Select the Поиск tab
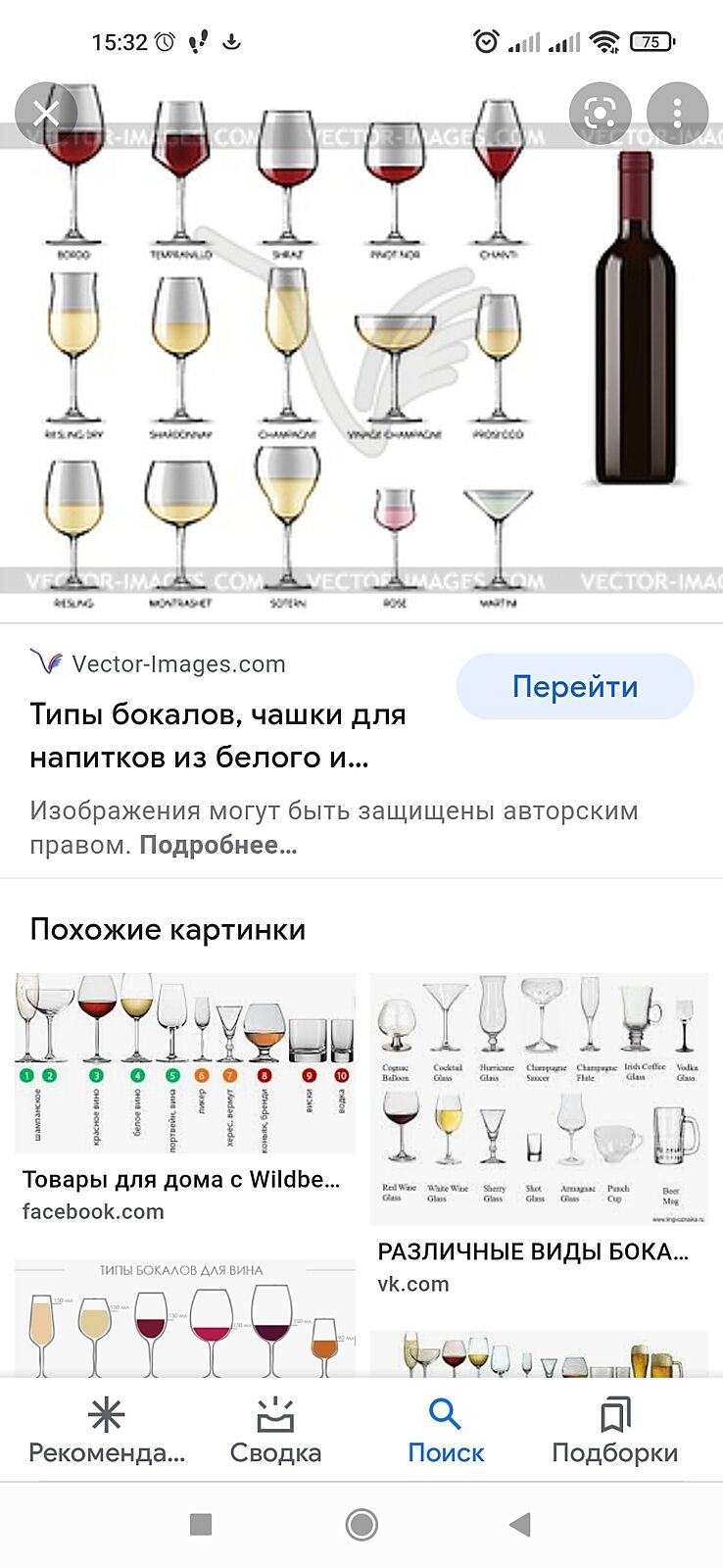 (446, 1431)
